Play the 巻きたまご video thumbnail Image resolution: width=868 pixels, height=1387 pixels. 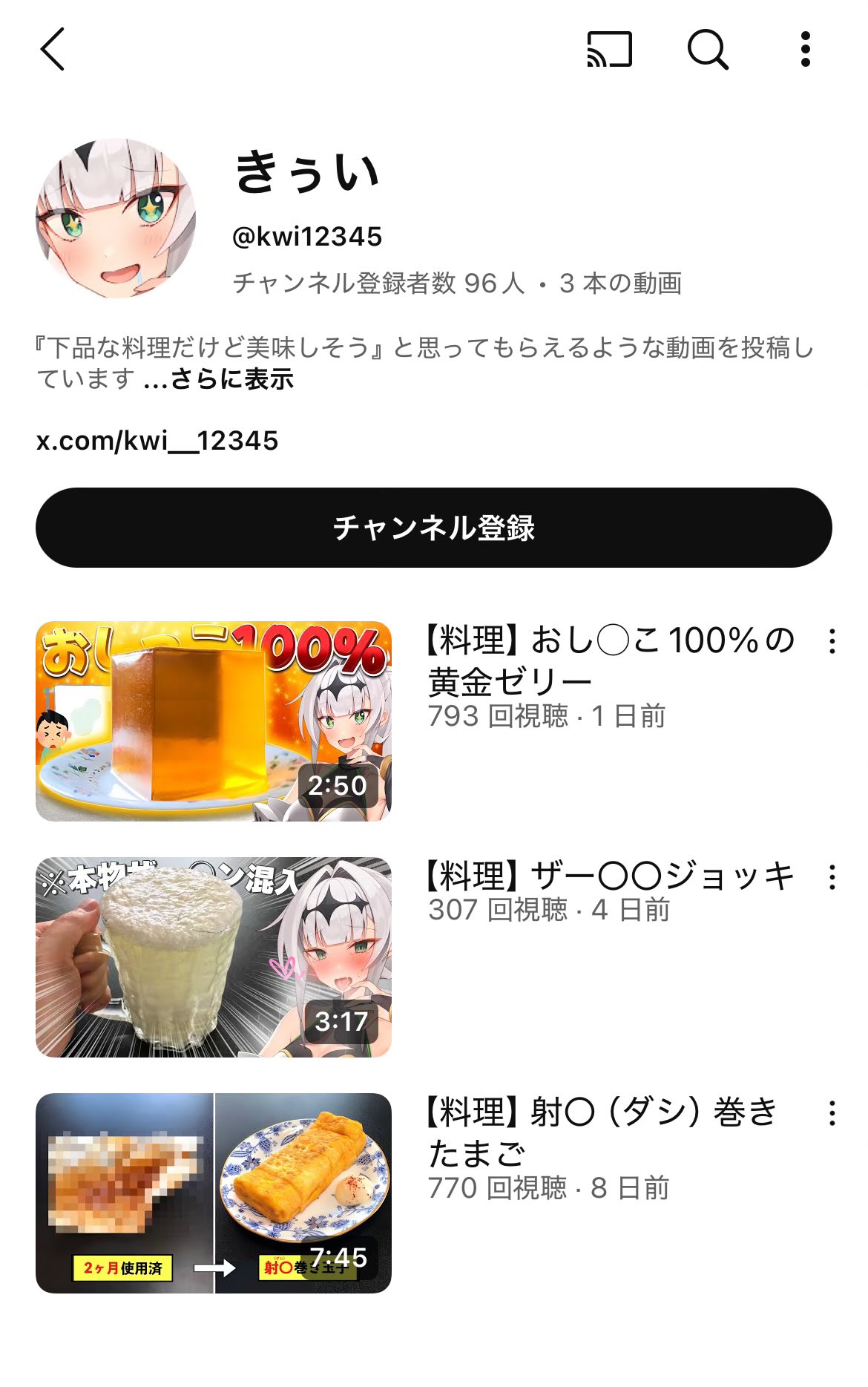click(x=214, y=1193)
